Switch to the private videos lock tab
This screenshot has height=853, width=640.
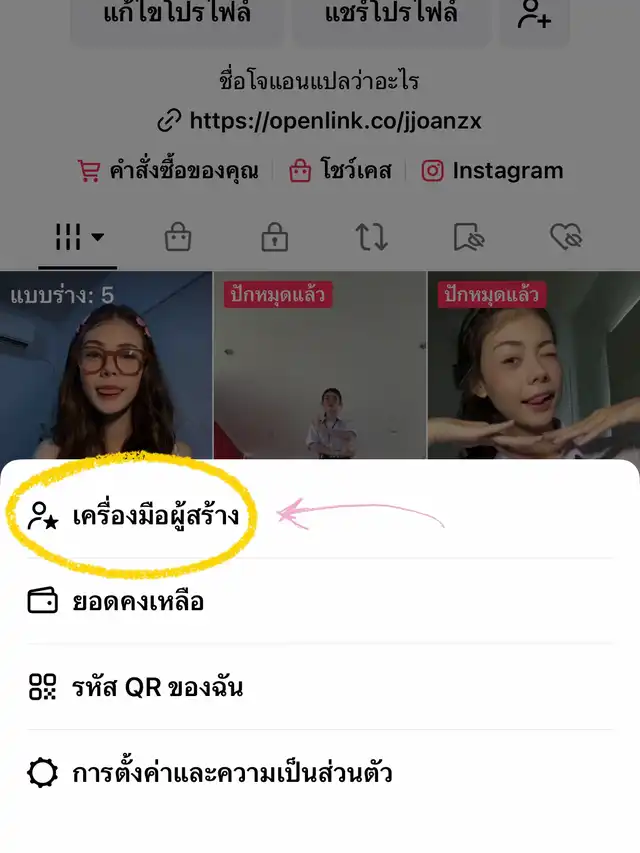point(274,237)
